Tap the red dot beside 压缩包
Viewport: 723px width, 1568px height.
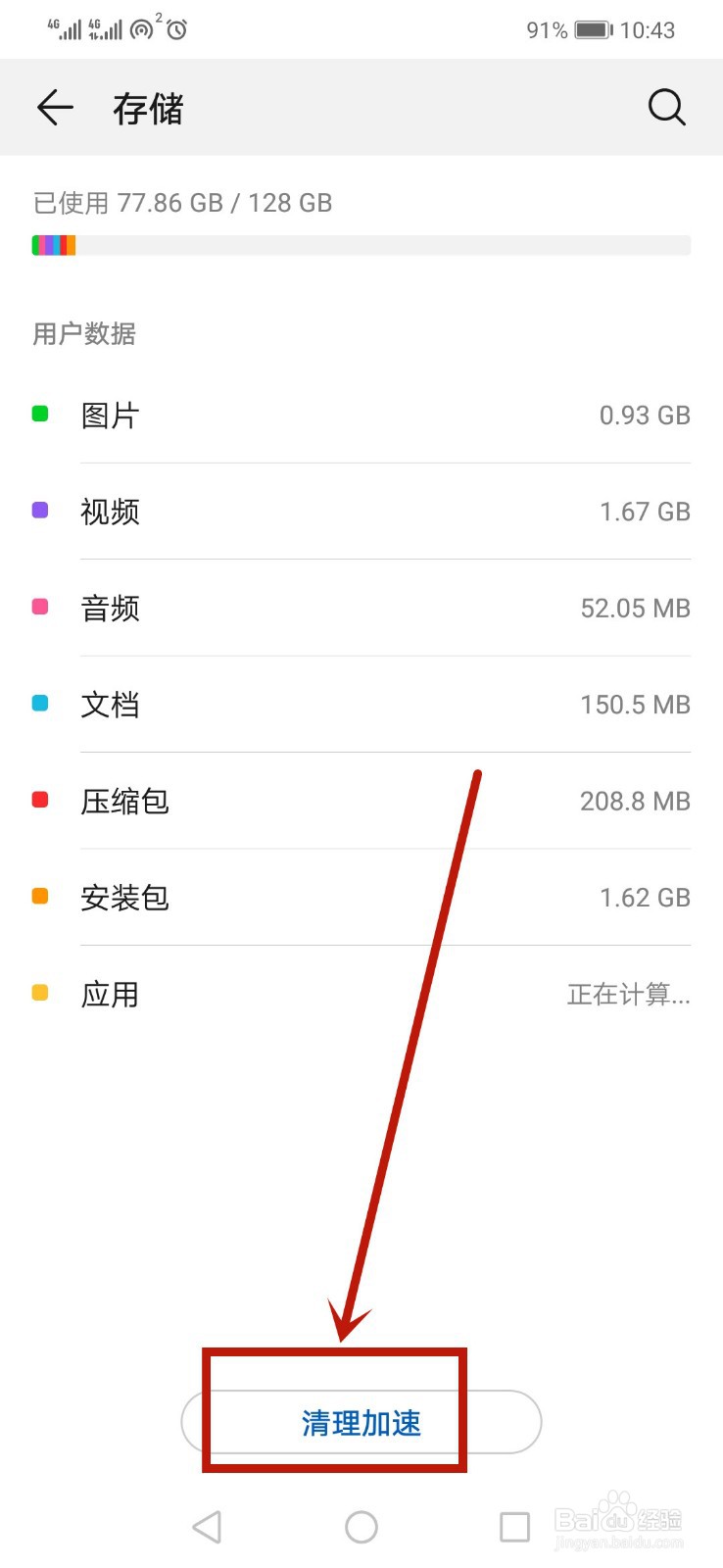click(39, 800)
